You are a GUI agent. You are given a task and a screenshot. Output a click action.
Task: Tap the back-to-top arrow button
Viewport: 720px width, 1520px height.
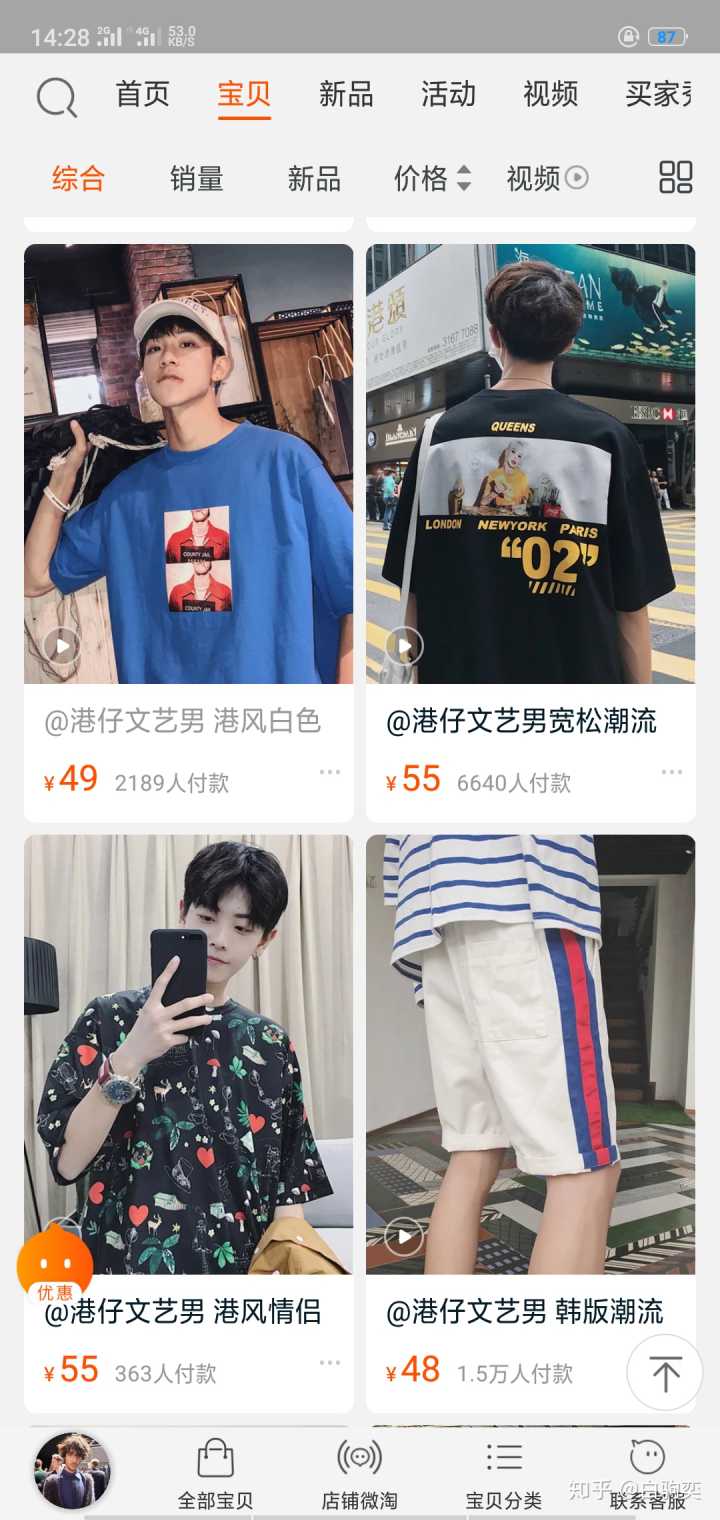(x=665, y=1372)
